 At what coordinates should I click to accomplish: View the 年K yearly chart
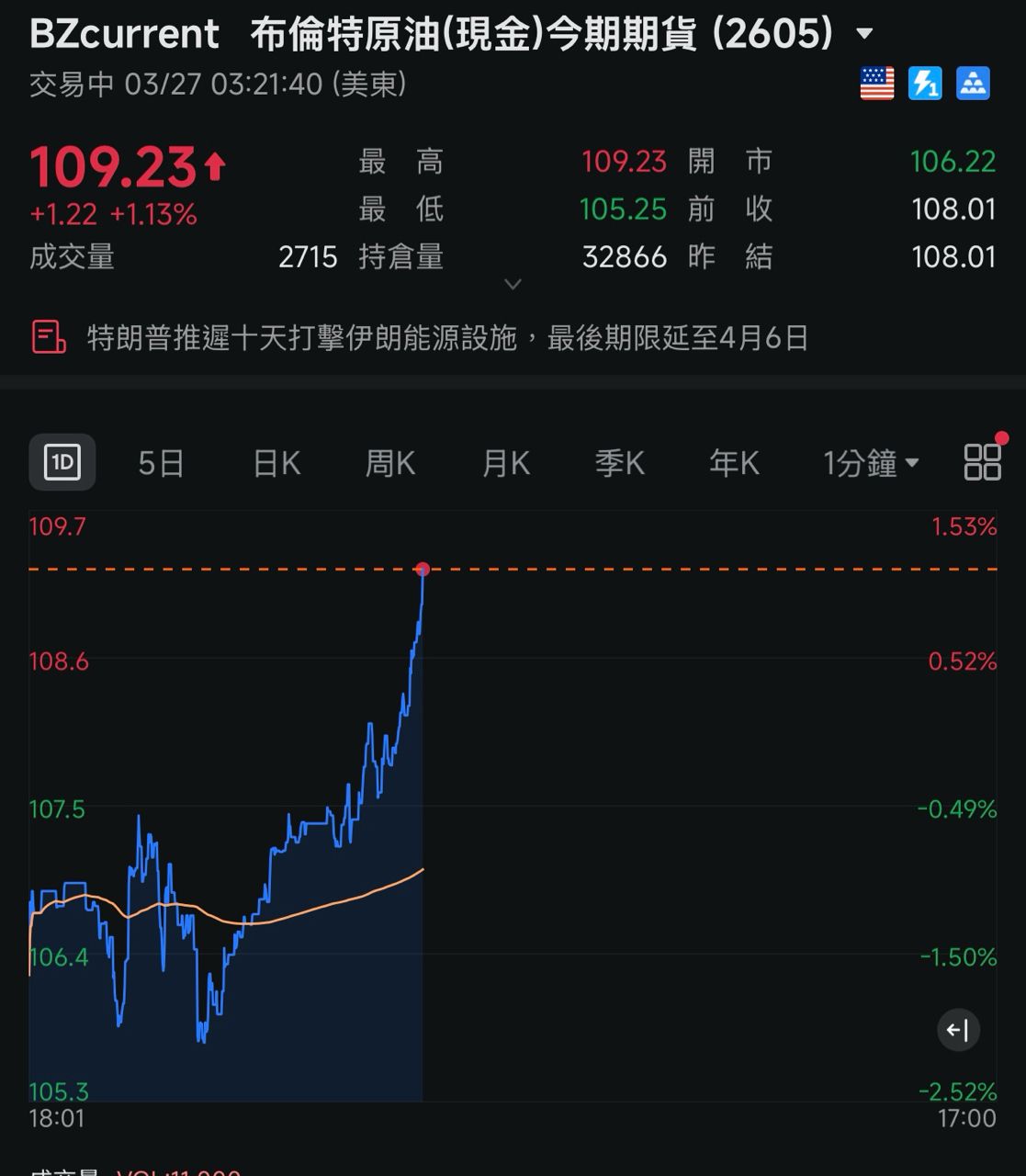pos(734,463)
